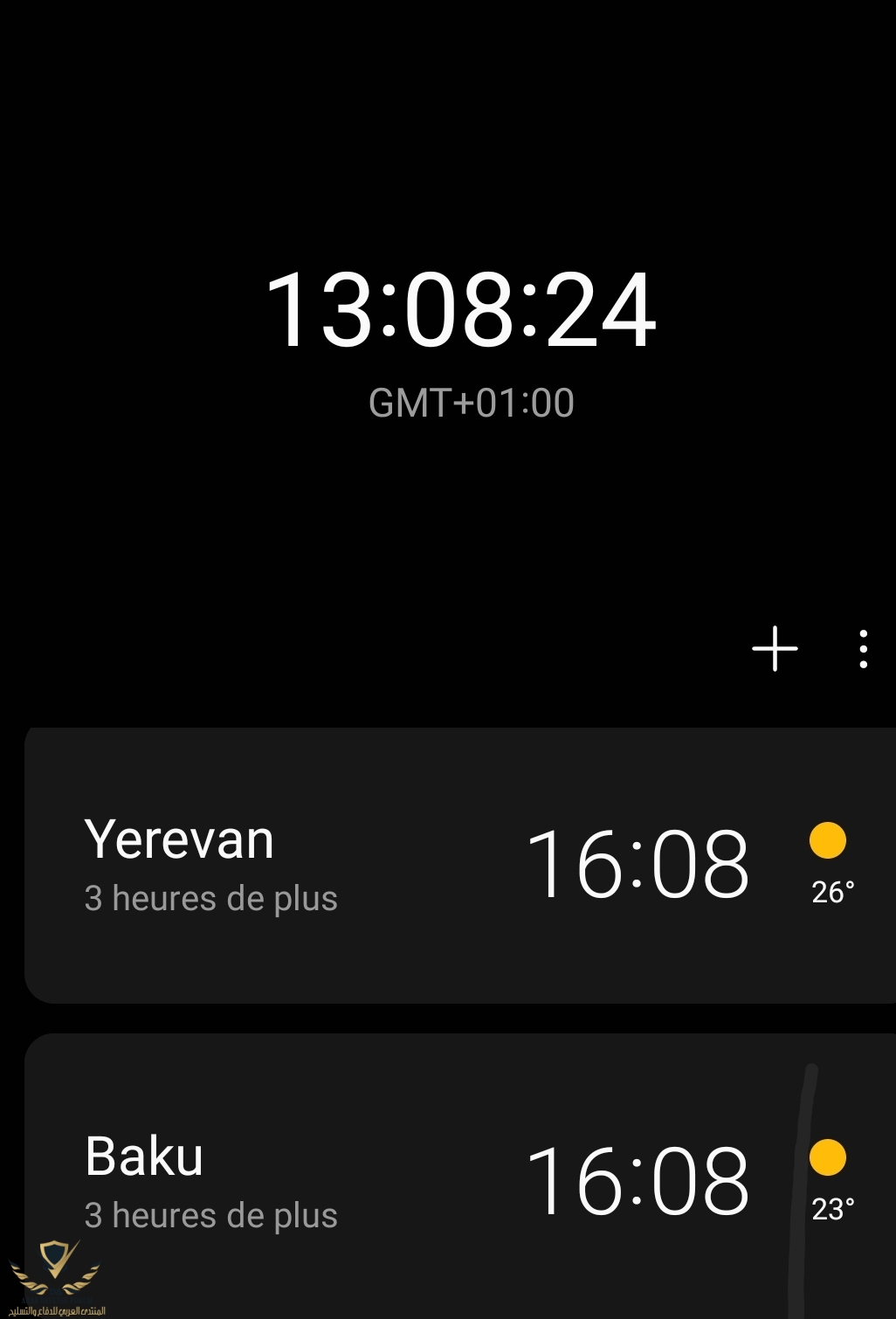The height and width of the screenshot is (1319, 896).
Task: Open the Yerevan world clock card
Action: [349, 865]
